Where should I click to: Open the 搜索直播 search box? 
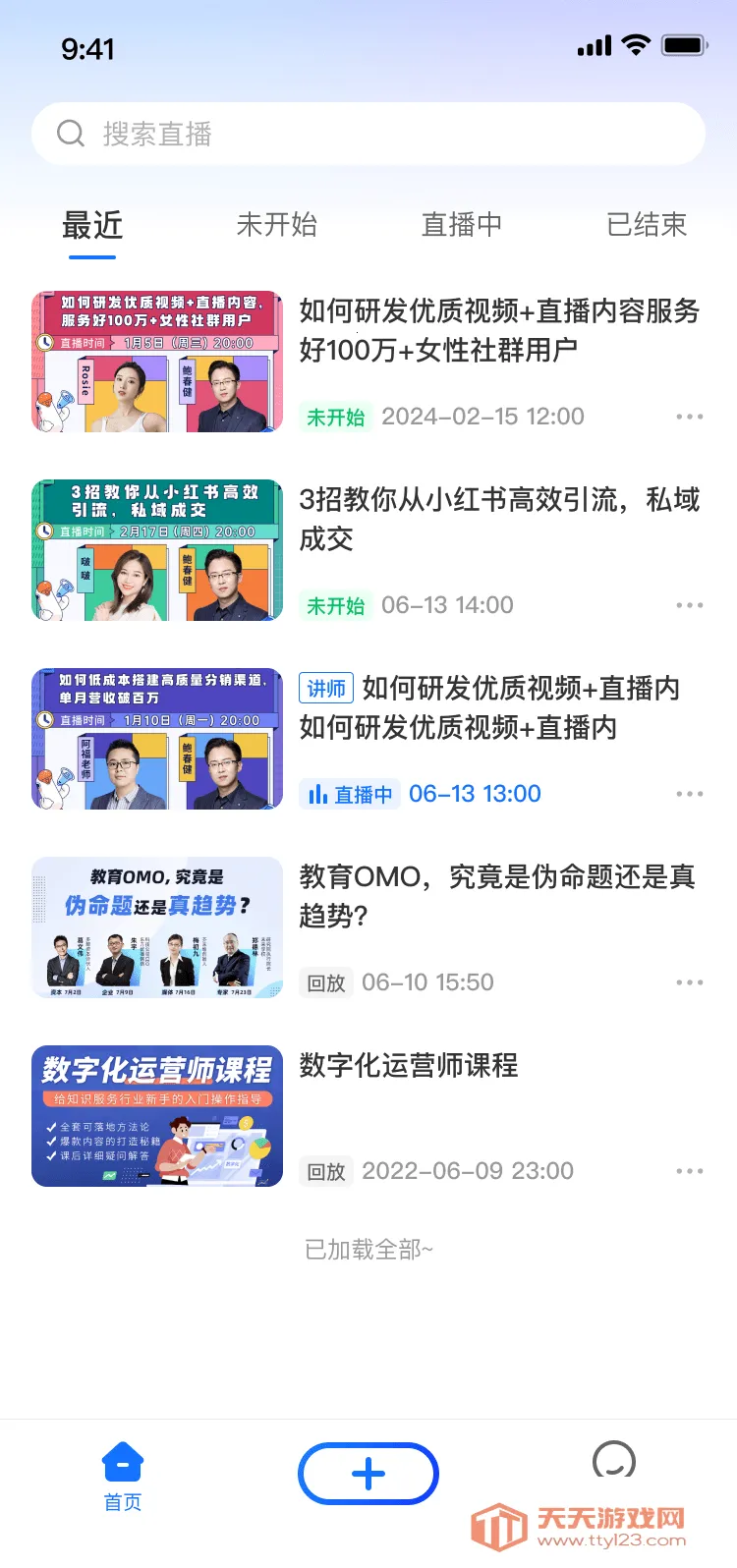click(x=368, y=134)
